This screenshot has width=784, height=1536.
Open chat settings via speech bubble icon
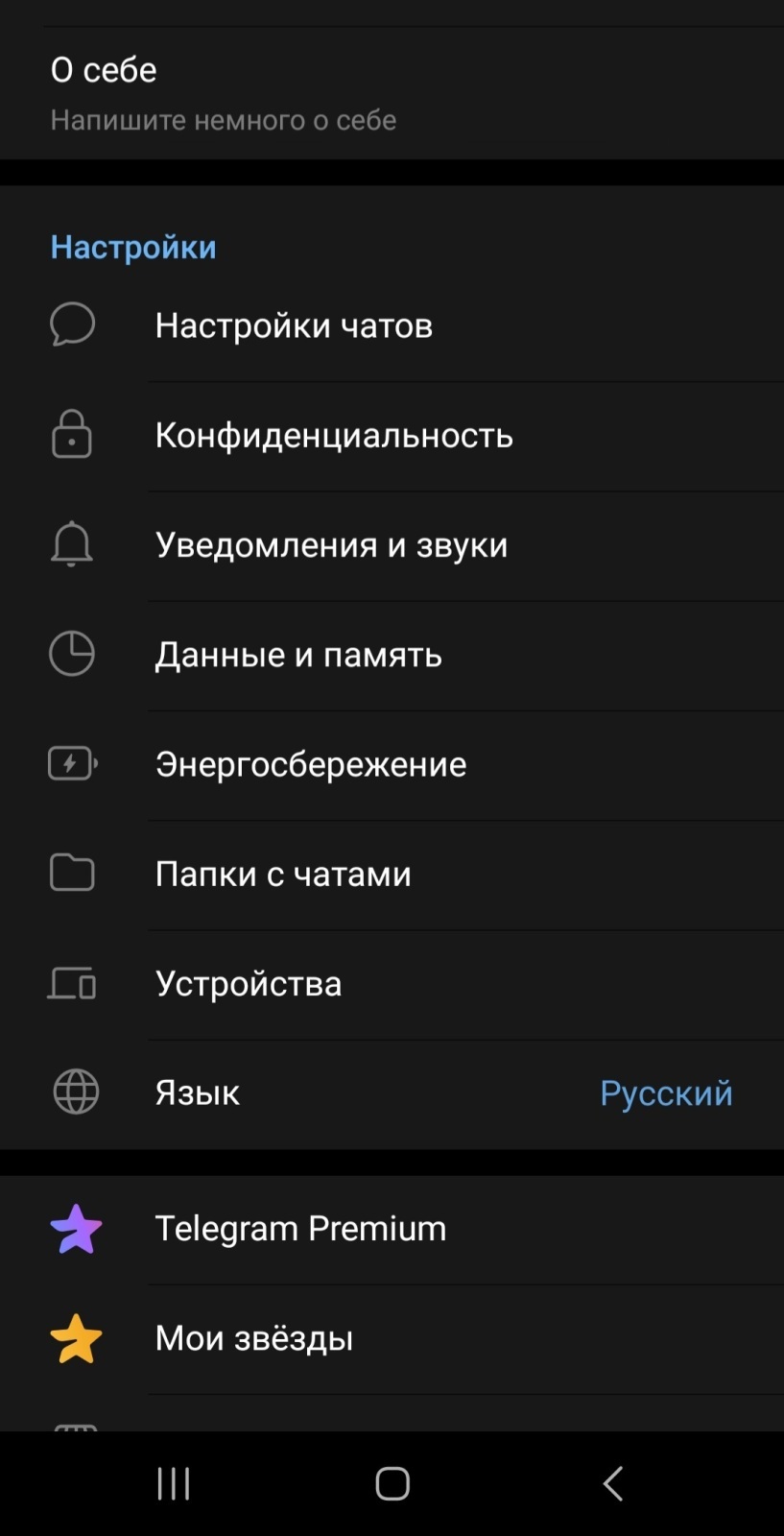pyautogui.click(x=72, y=324)
